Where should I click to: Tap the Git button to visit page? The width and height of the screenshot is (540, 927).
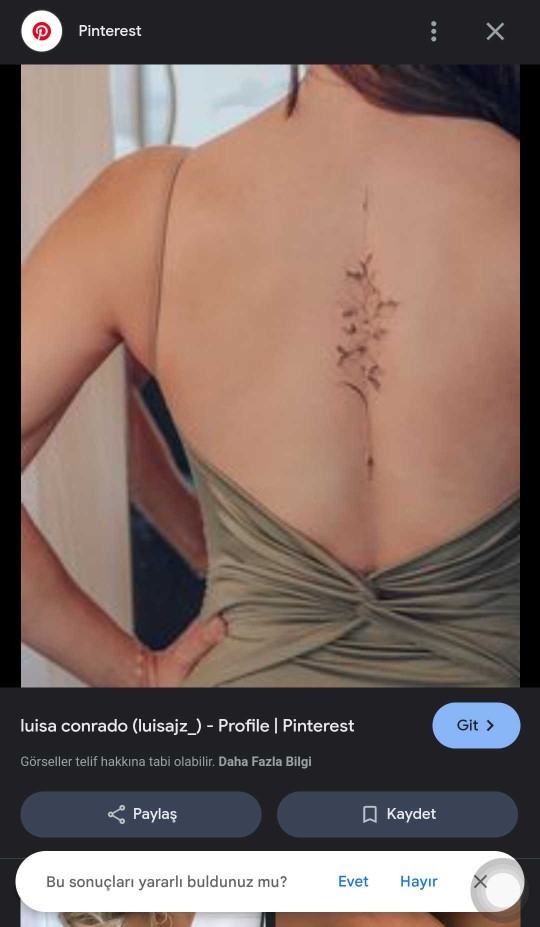pyautogui.click(x=476, y=725)
